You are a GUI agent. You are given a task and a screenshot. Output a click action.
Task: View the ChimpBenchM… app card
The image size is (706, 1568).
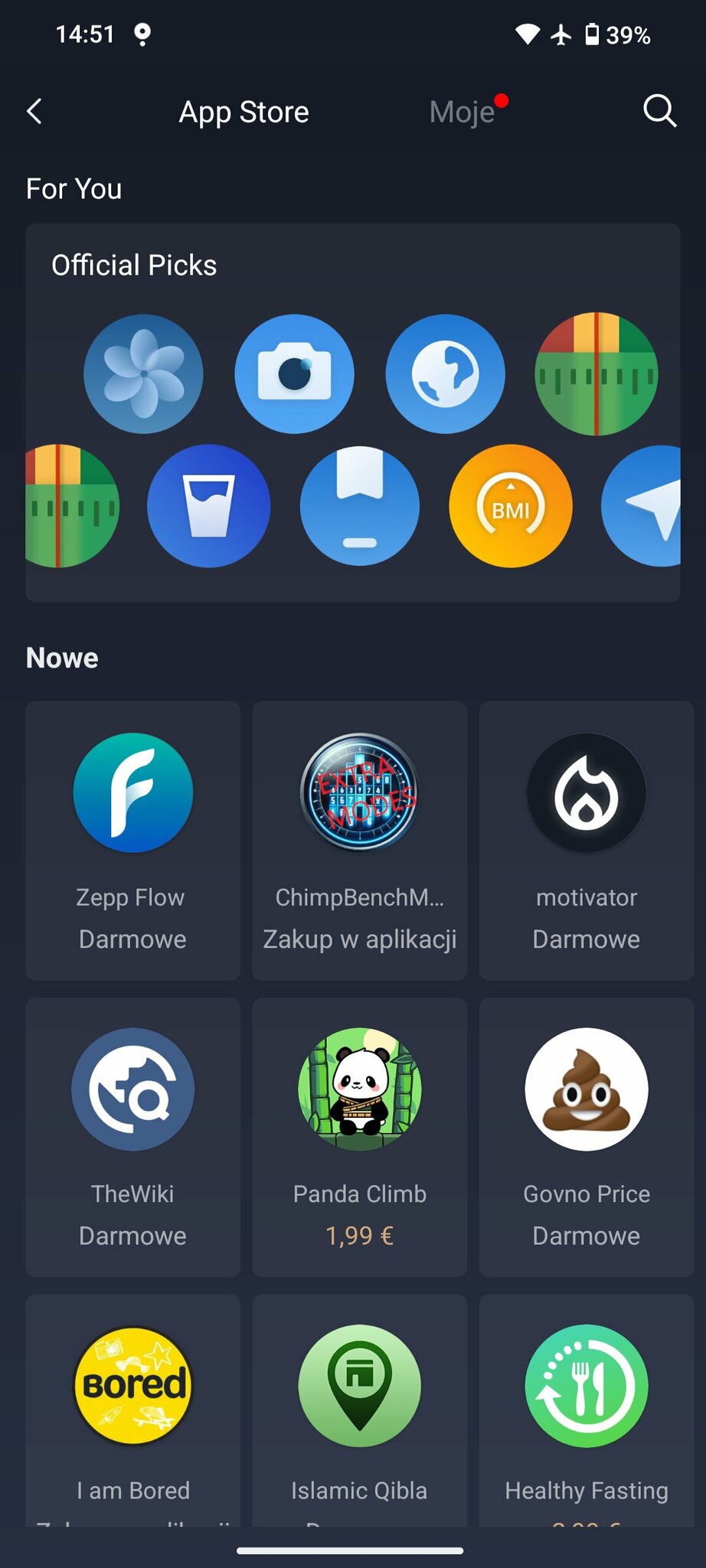click(x=359, y=840)
